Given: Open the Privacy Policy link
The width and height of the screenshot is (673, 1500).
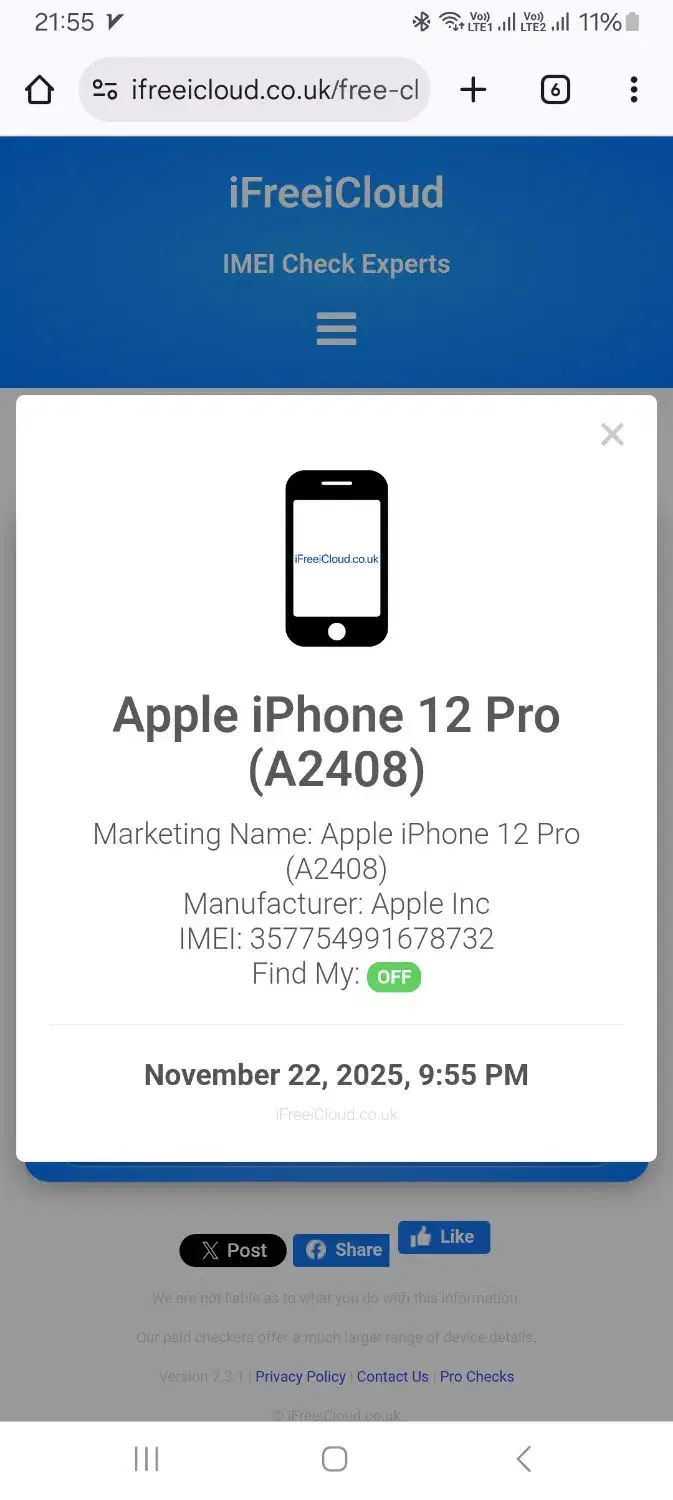Looking at the screenshot, I should 300,1376.
